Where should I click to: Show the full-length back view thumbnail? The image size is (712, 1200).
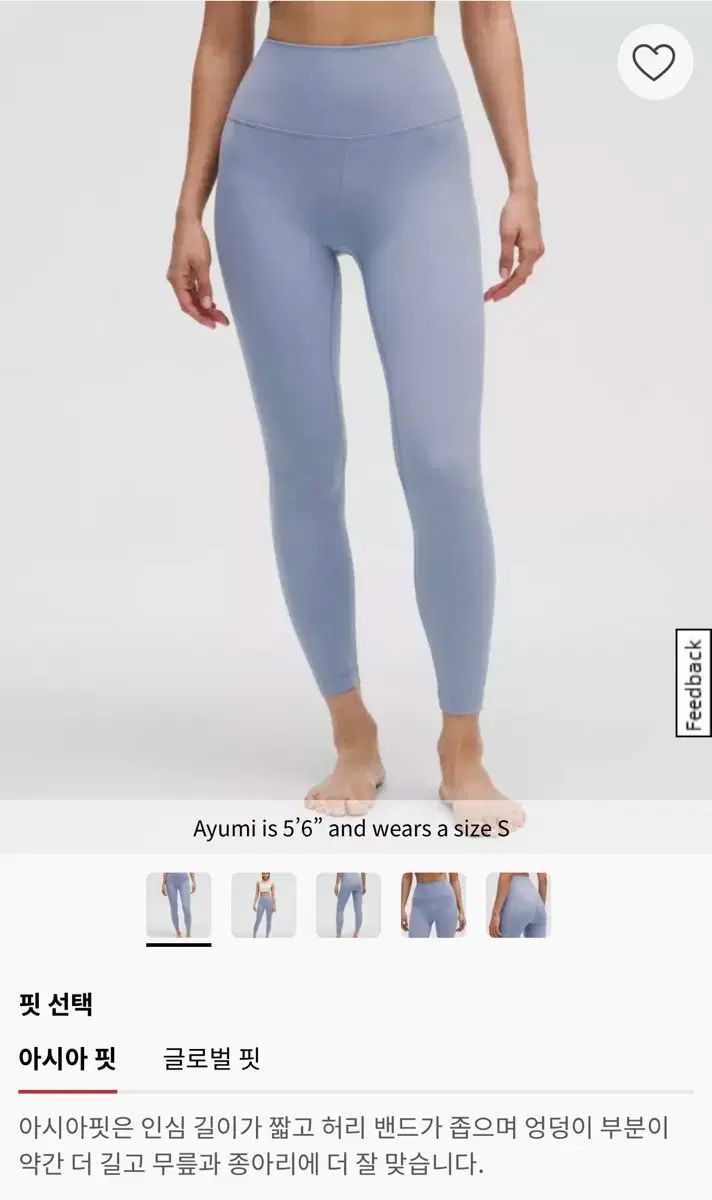click(x=348, y=905)
